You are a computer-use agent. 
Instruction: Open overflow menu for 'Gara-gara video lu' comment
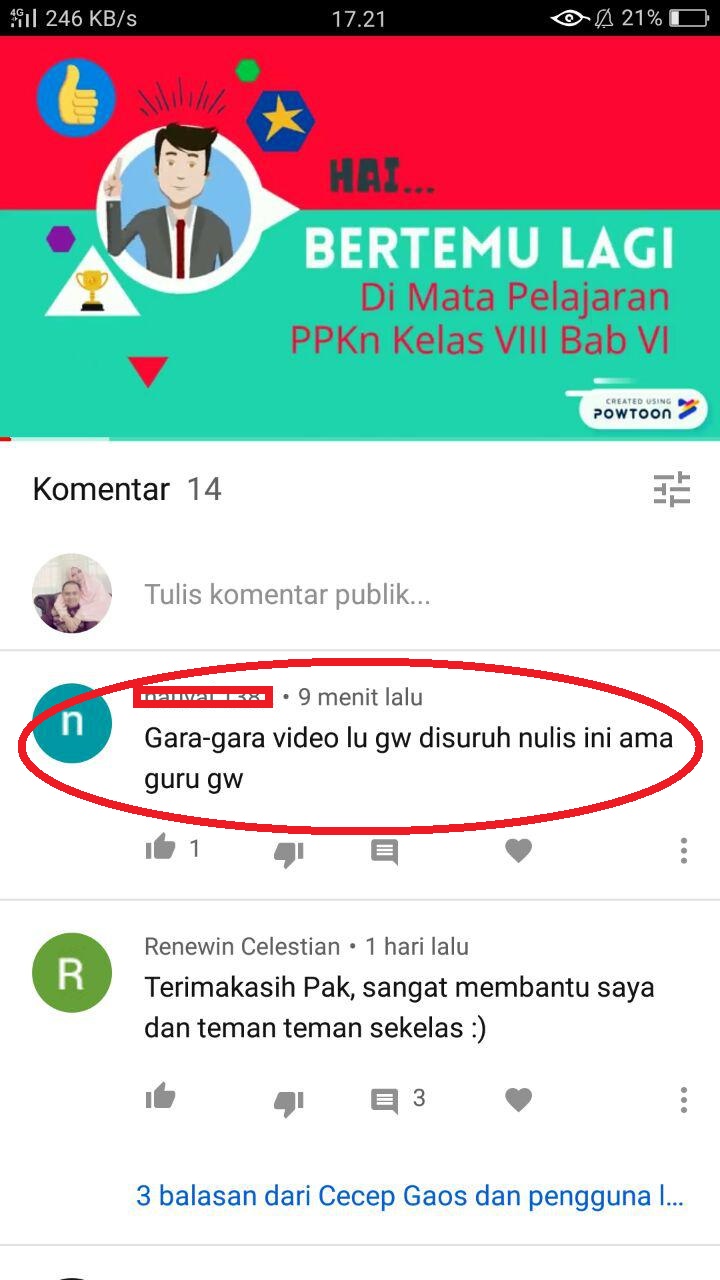pos(684,851)
